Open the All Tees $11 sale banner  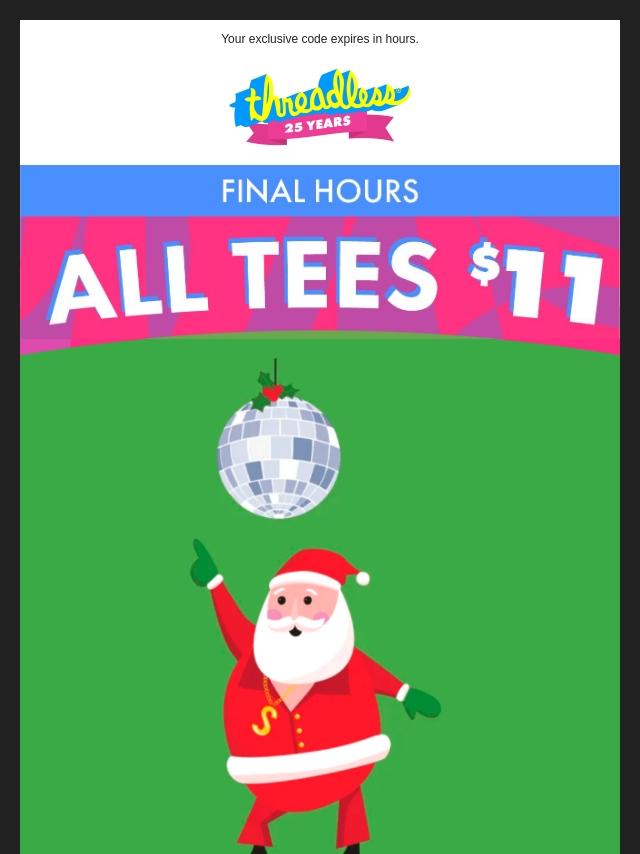tap(320, 280)
